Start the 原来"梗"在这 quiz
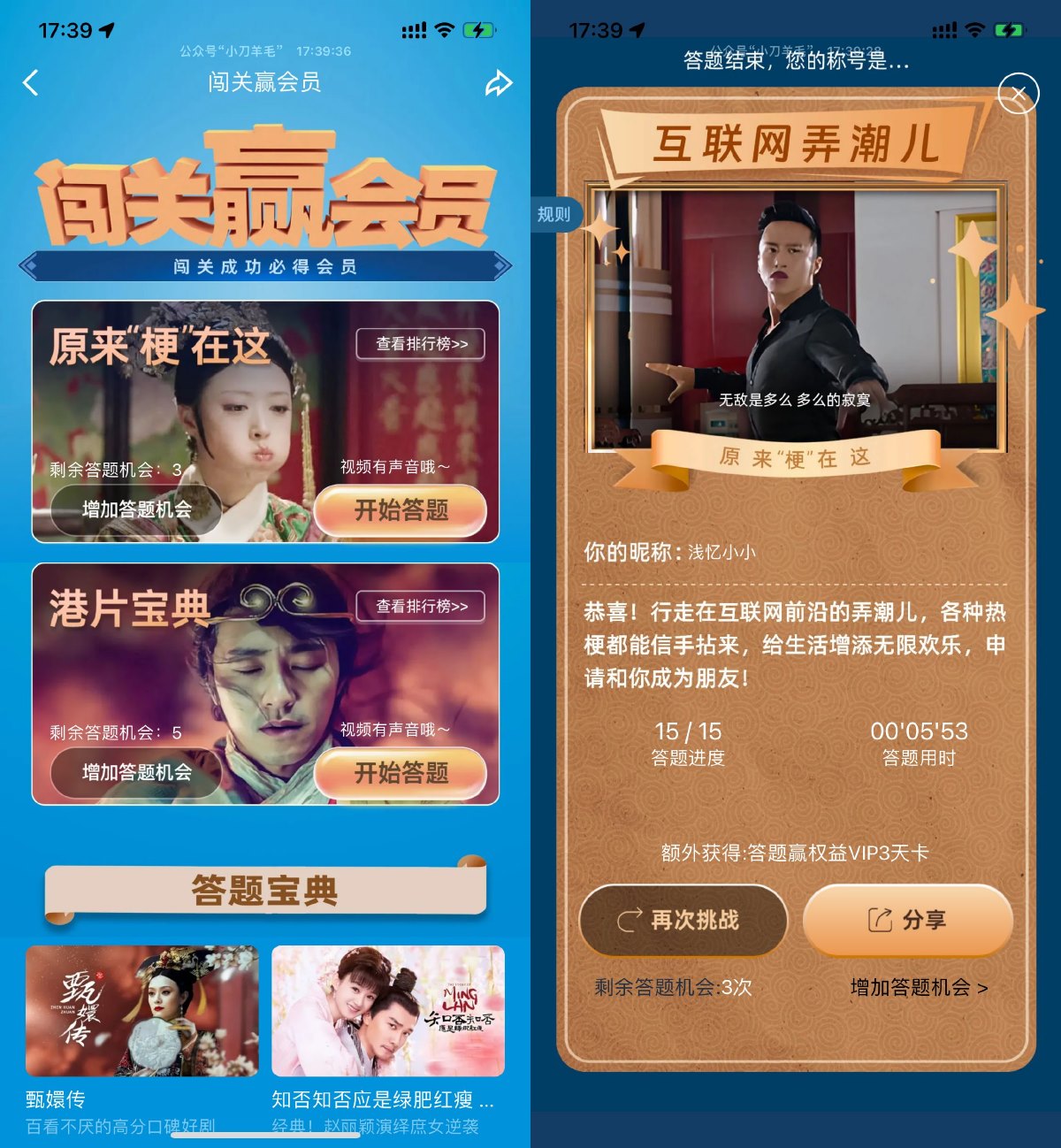 pos(401,510)
